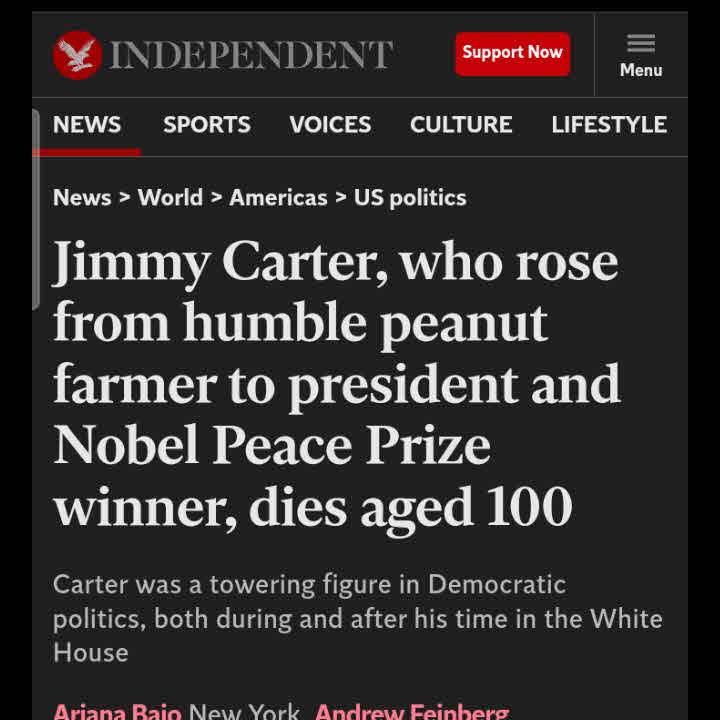This screenshot has width=720, height=720.
Task: Open the Voices section
Action: [330, 125]
